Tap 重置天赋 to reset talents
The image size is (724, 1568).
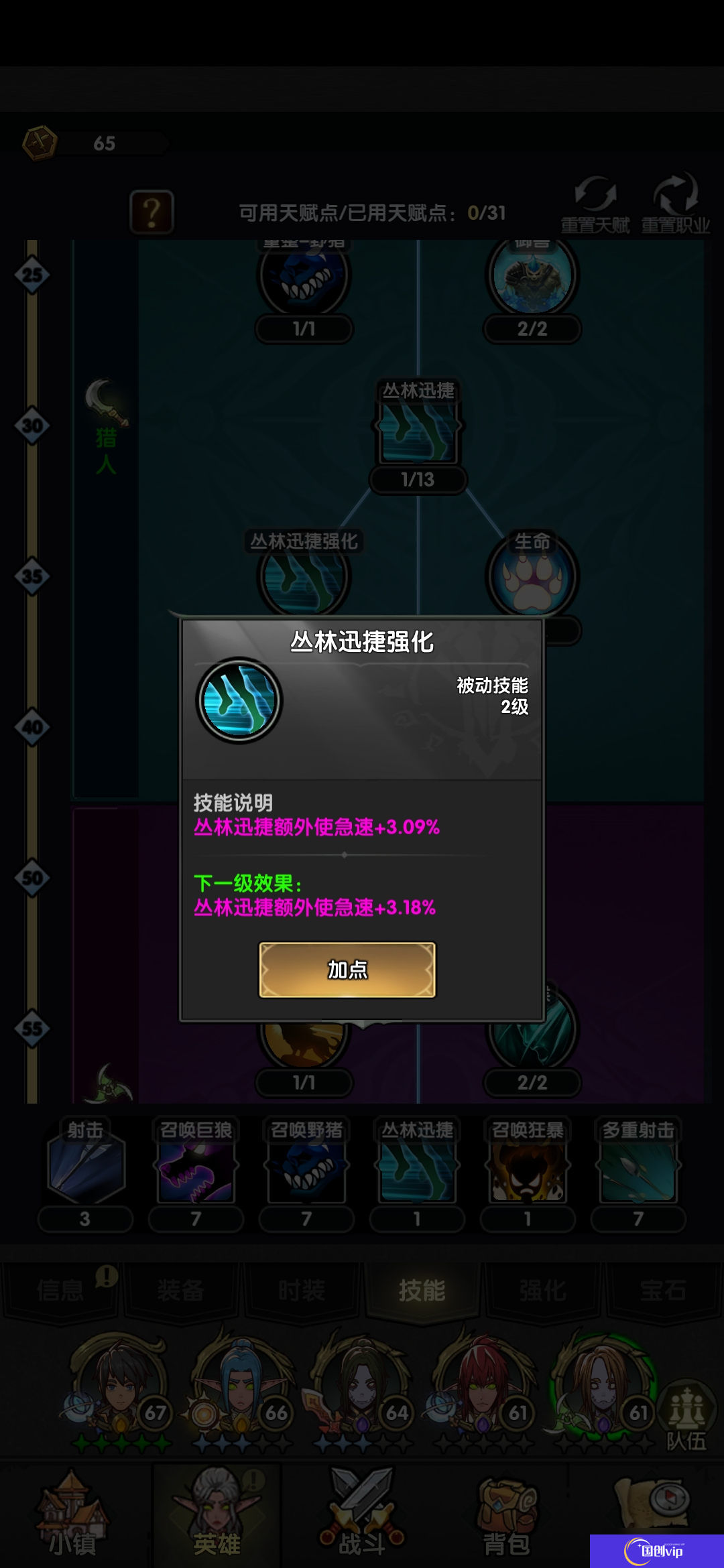[595, 205]
